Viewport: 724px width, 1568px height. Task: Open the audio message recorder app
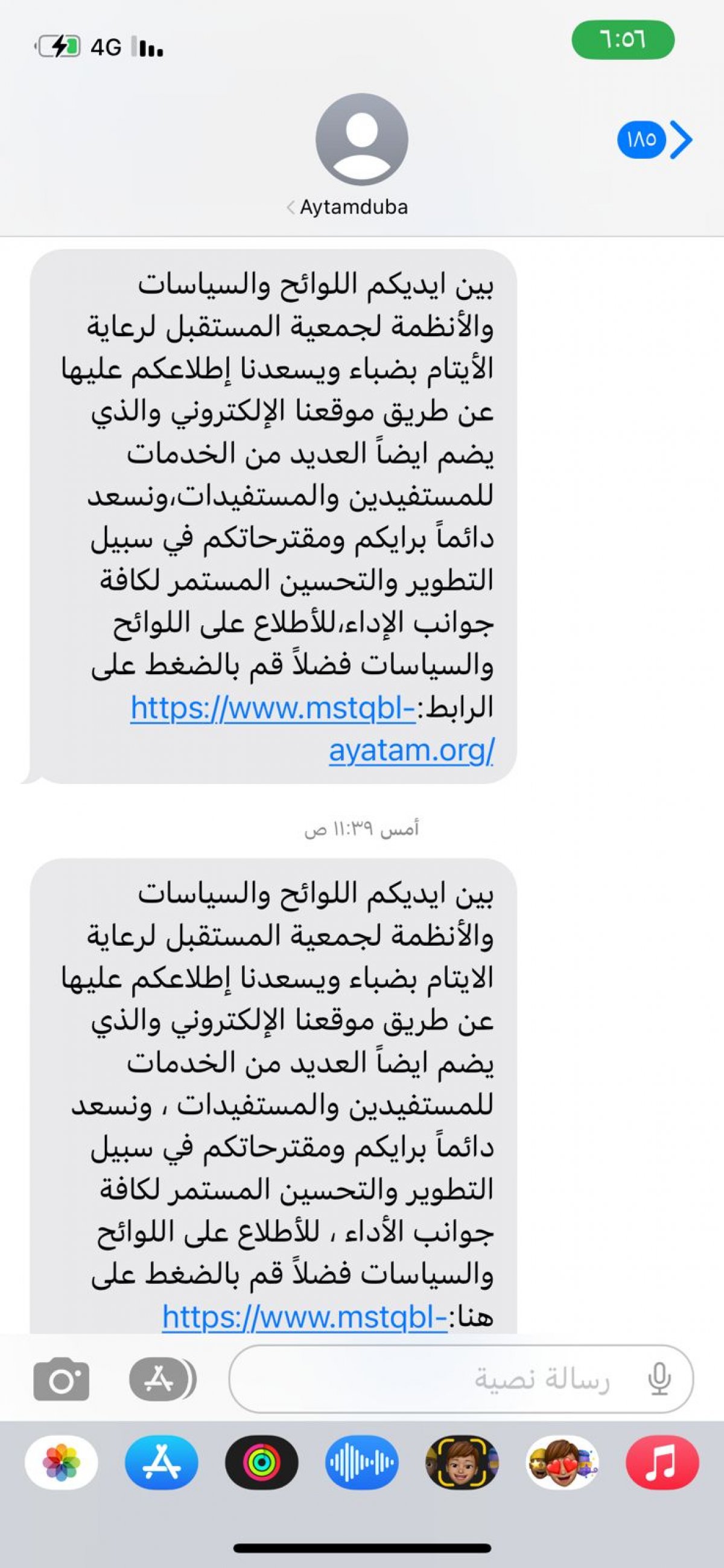361,1462
